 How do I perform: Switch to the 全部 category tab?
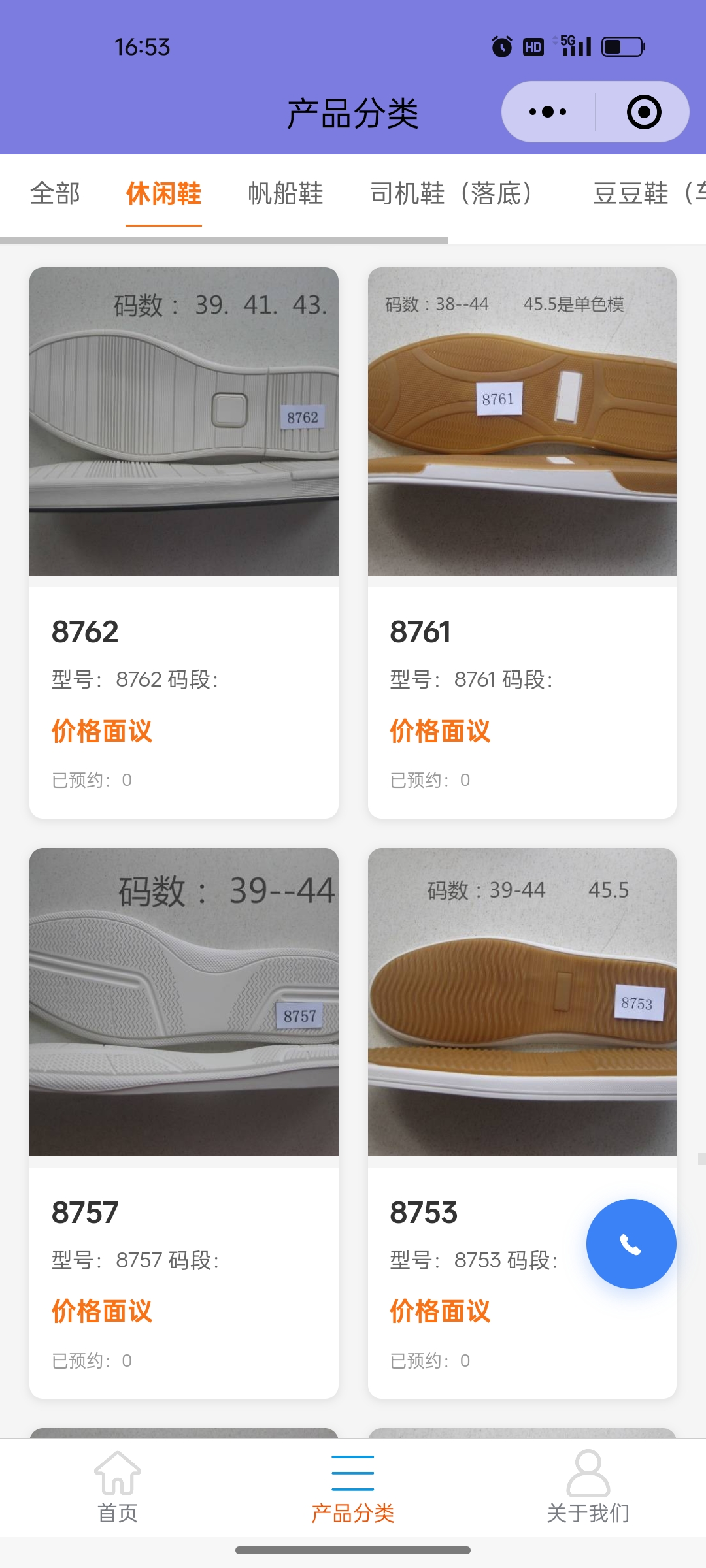55,194
